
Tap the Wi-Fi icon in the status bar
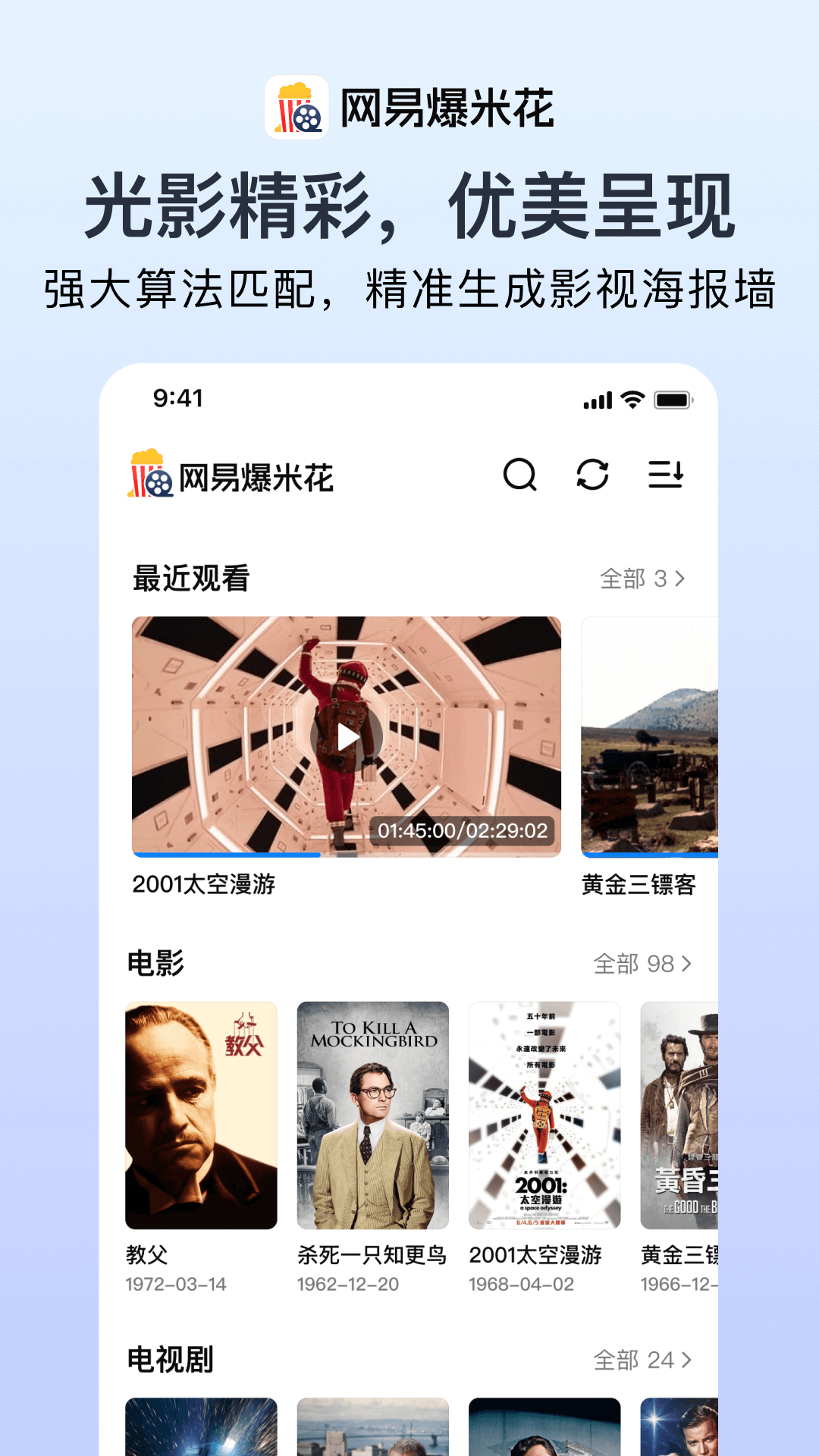[630, 399]
